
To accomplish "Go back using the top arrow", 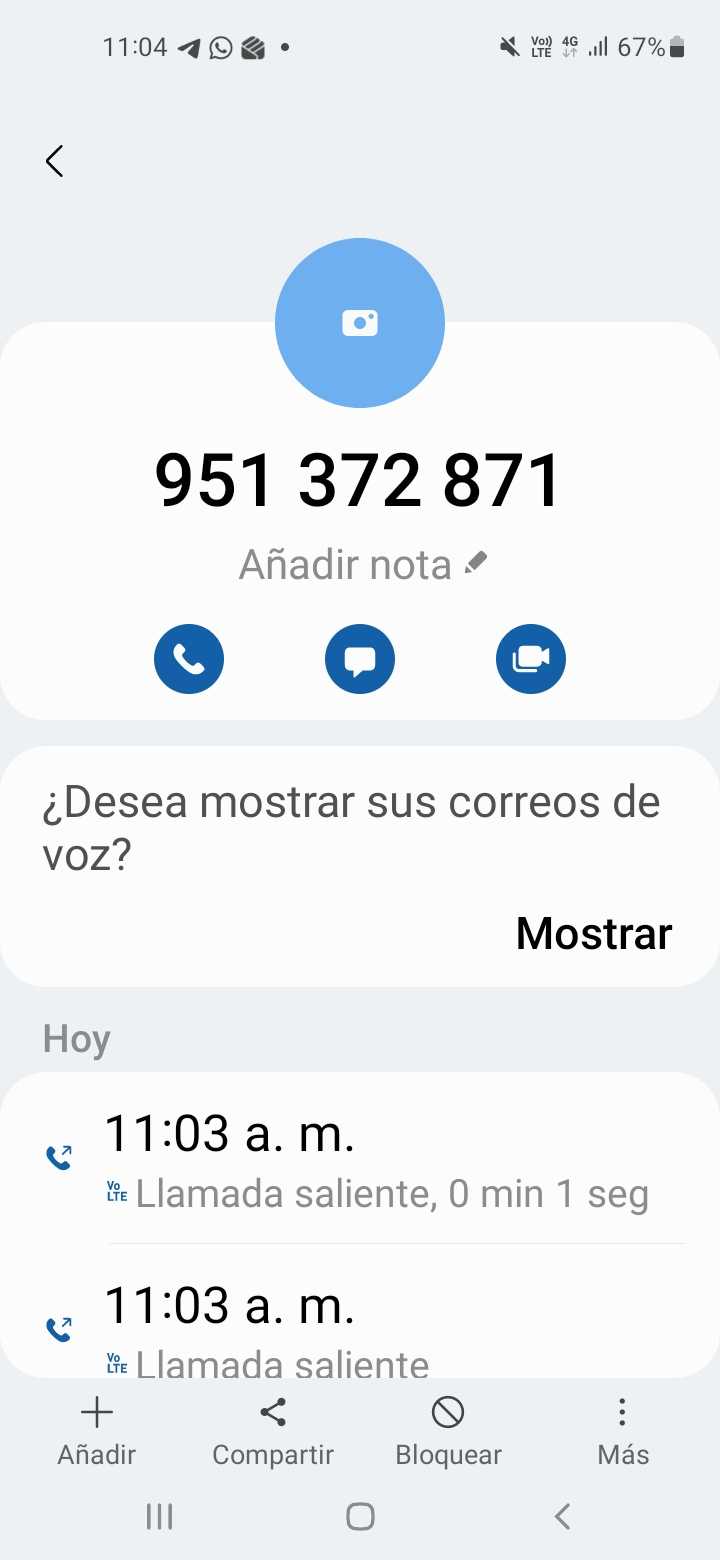I will tap(55, 161).
